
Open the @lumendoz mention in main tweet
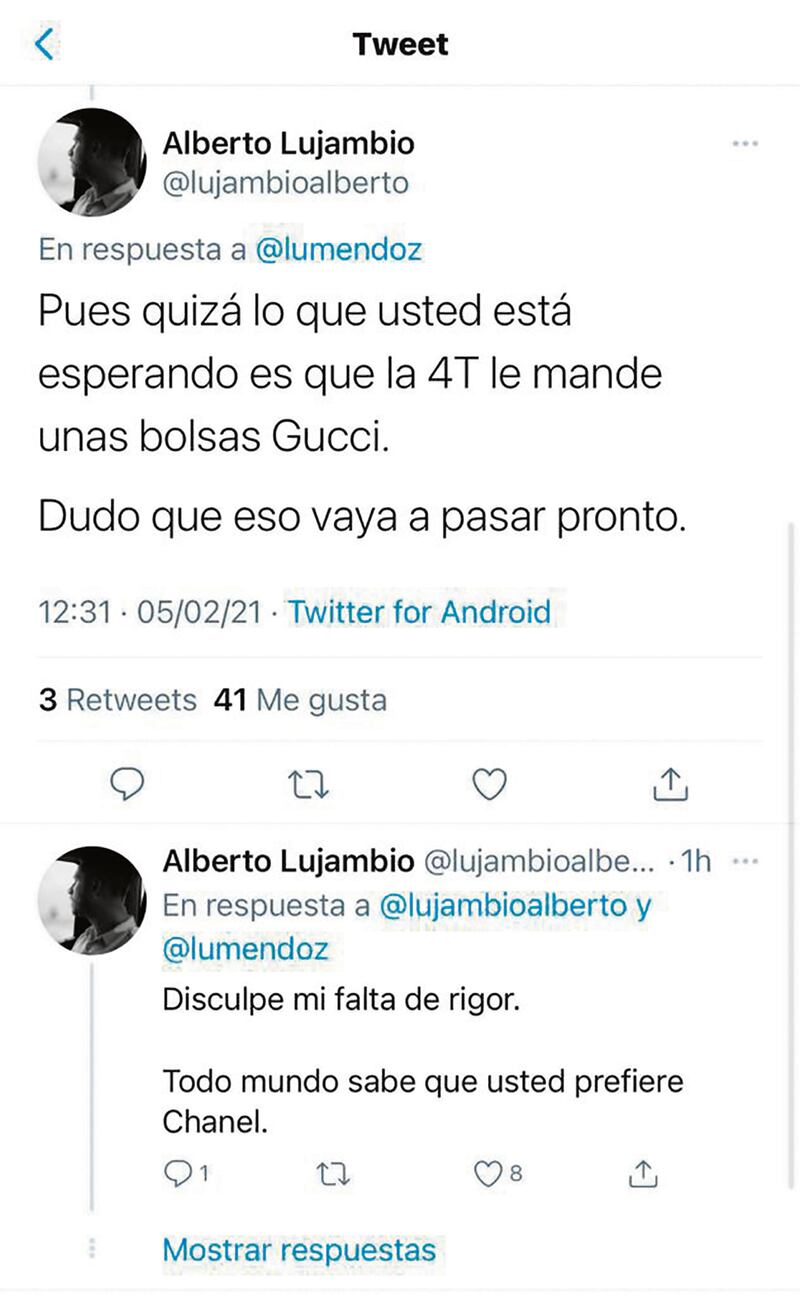click(339, 250)
